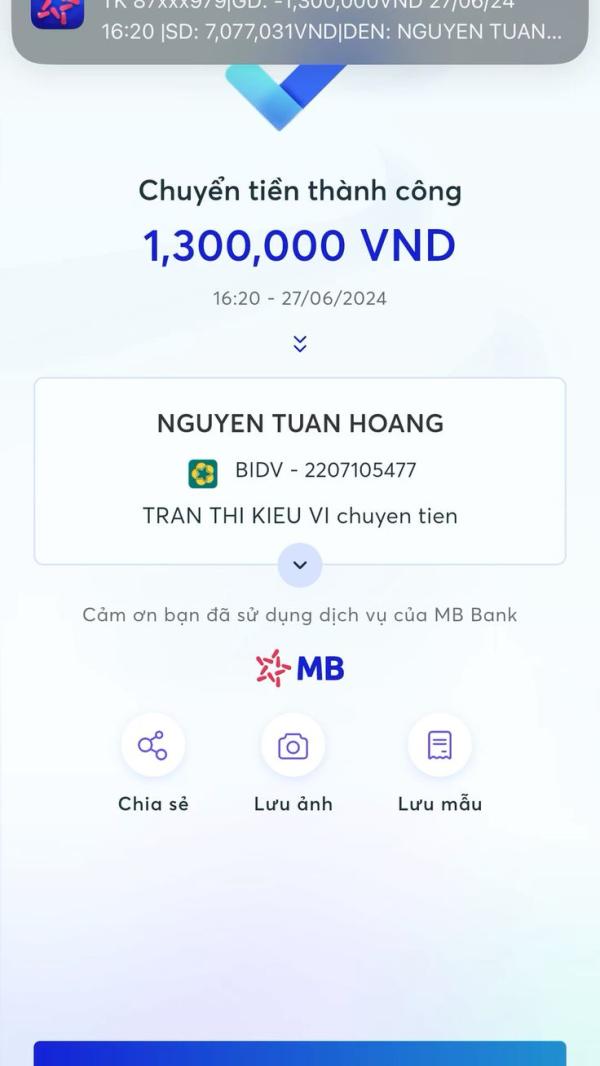
Task: Tap the blue button at the bottom
Action: 300,1053
